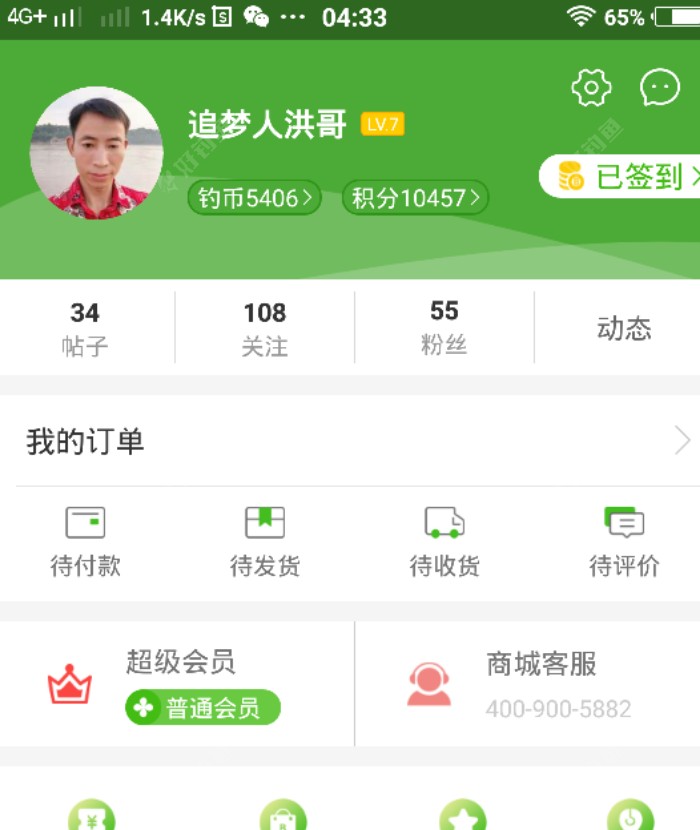Tap the LV.7 level badge
Screen dimensions: 700x830
point(382,125)
